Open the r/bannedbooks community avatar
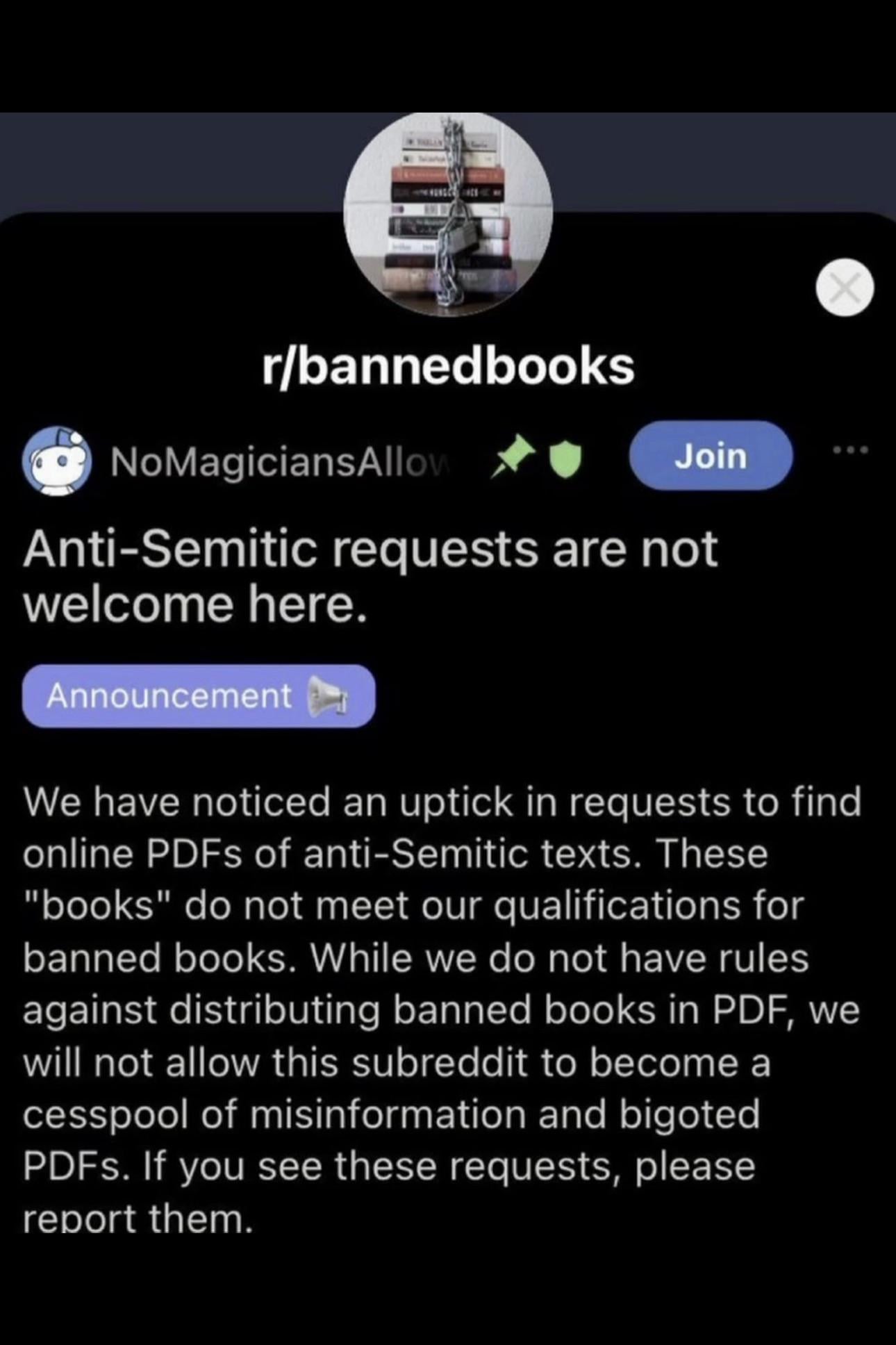This screenshot has height=1345, width=896. 448,214
